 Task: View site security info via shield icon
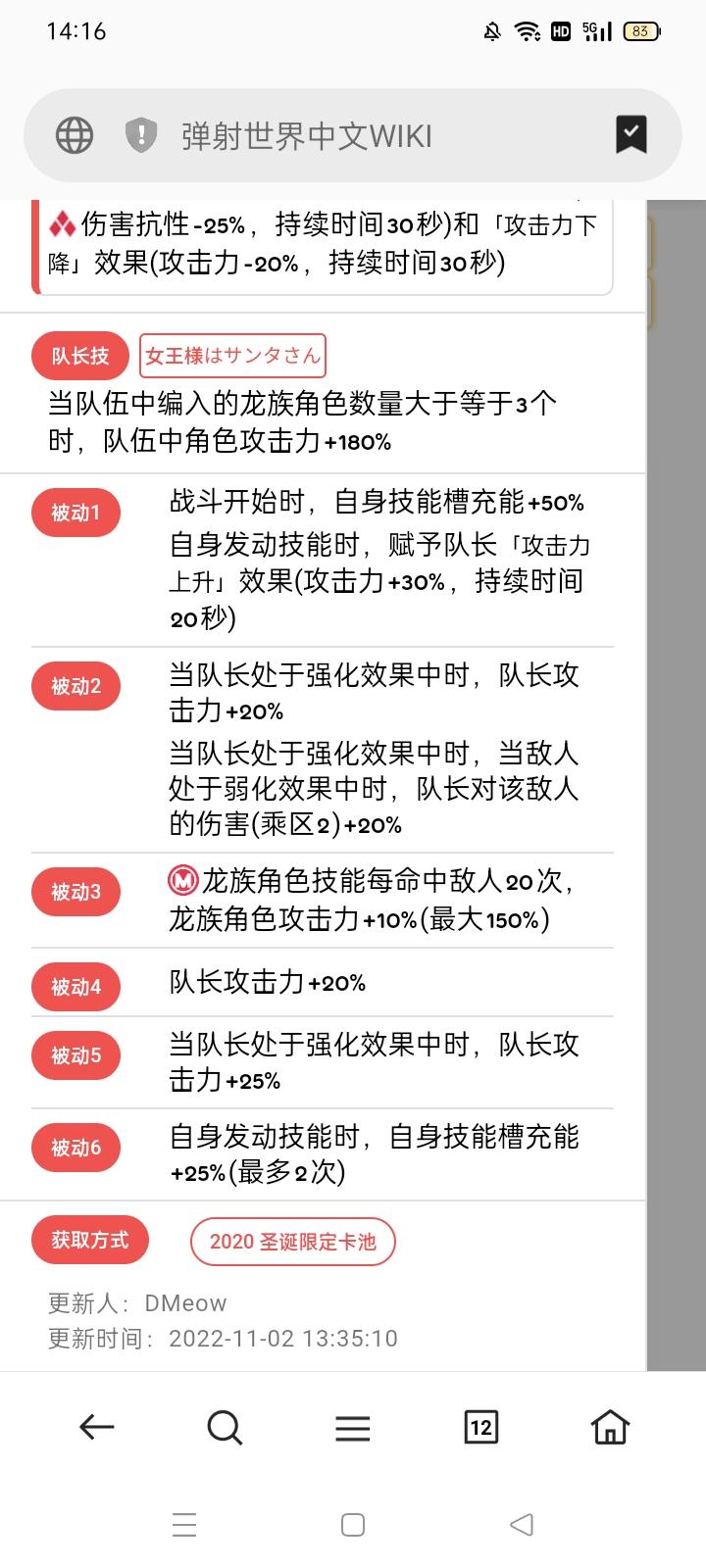coord(141,135)
